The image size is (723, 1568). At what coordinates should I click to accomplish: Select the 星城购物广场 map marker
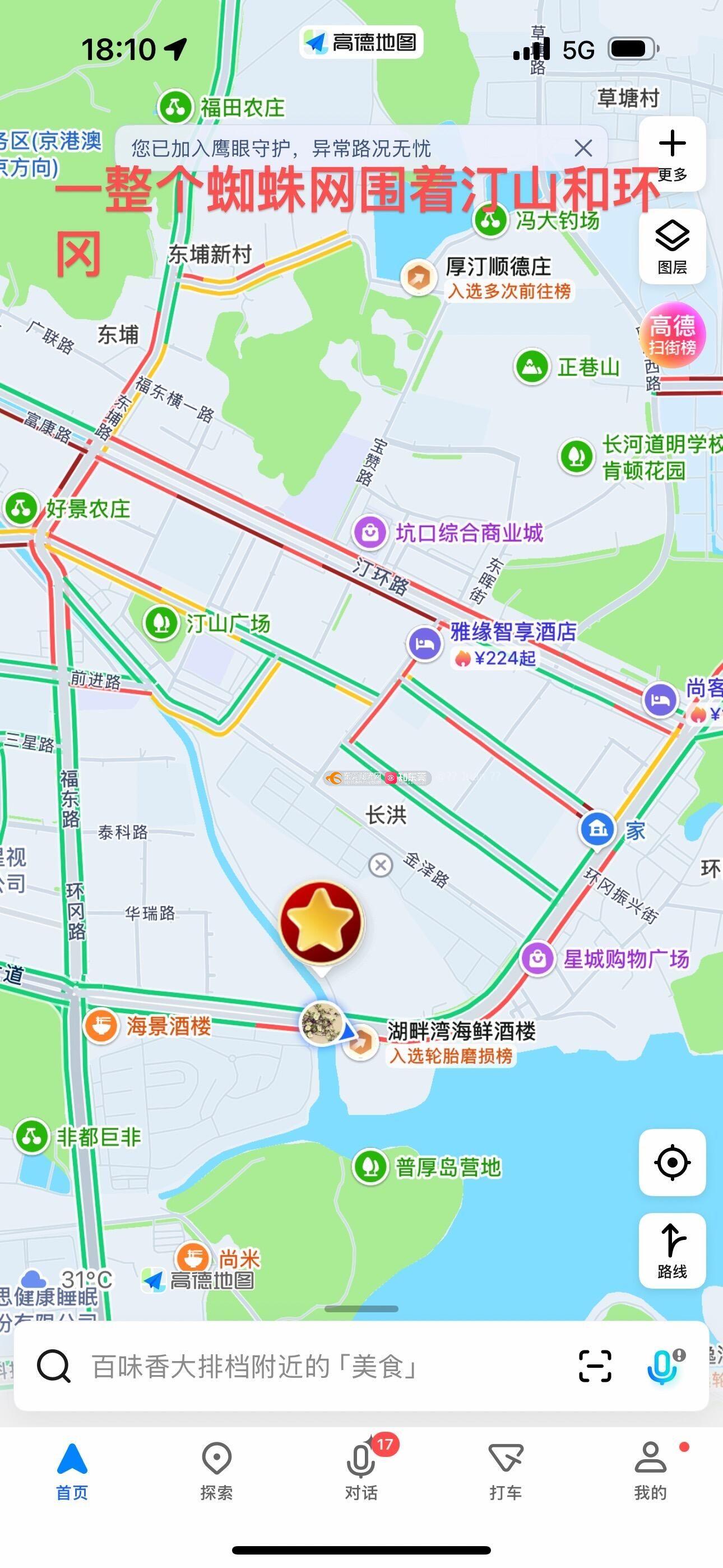[x=537, y=959]
